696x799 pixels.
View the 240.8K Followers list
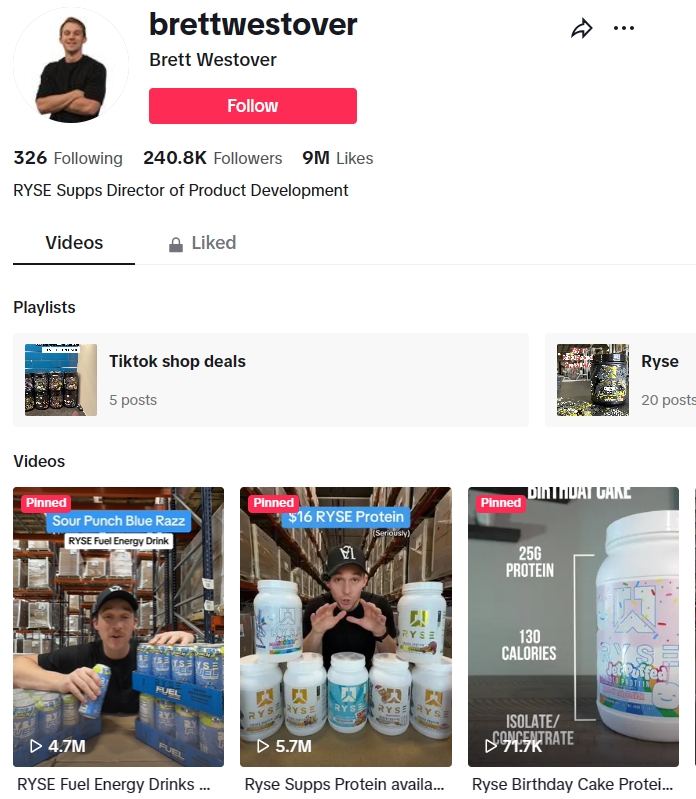[x=212, y=158]
